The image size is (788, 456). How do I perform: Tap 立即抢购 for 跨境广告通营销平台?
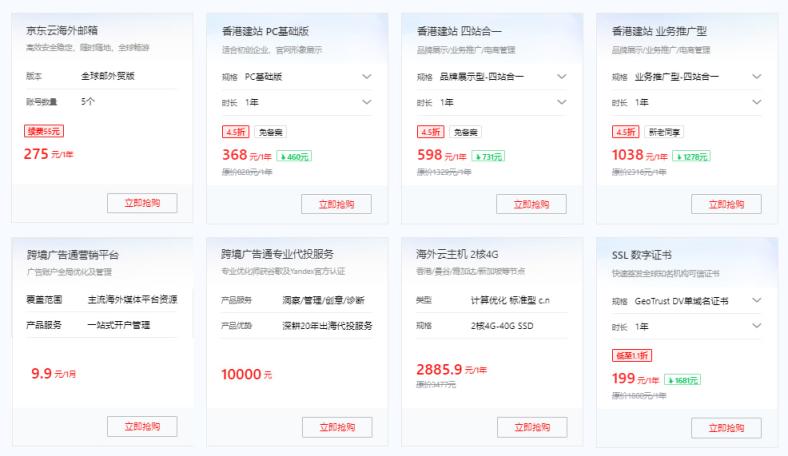[x=142, y=427]
